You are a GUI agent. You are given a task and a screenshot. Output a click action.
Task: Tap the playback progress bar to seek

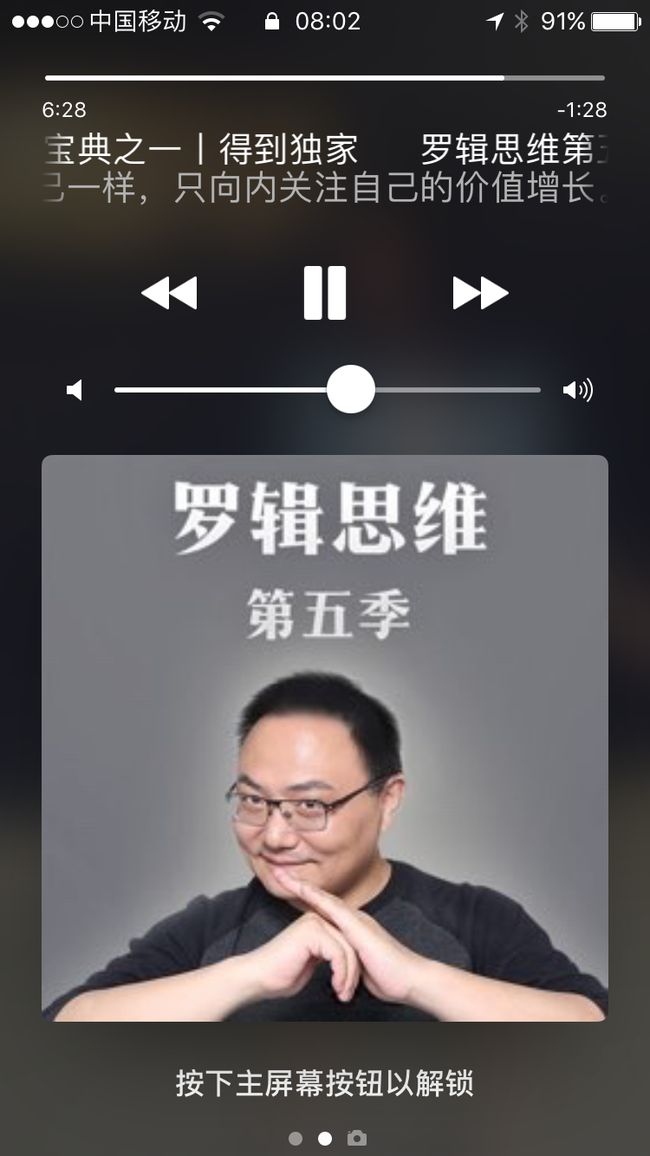(324, 77)
